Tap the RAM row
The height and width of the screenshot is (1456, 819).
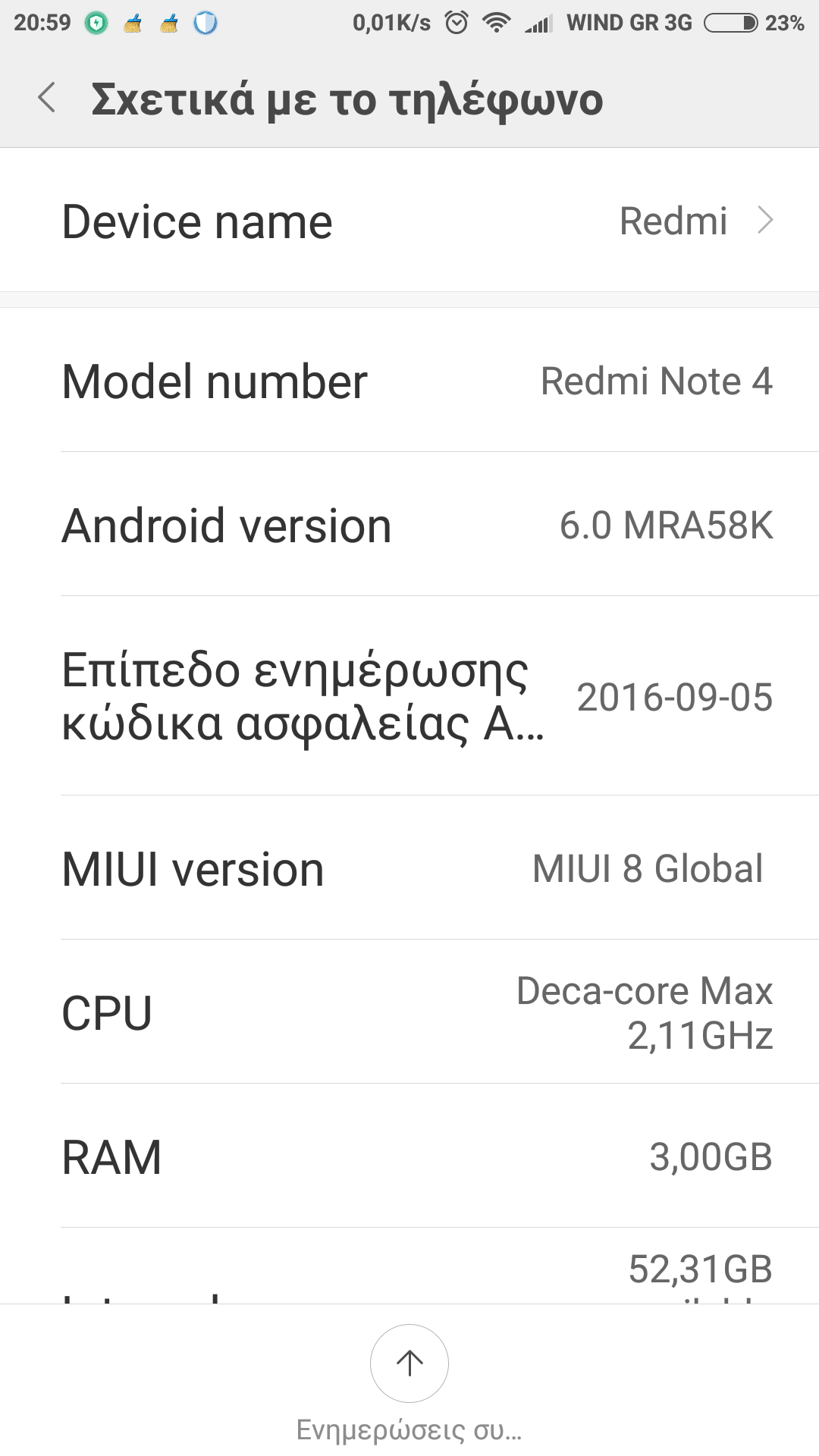pos(409,1156)
